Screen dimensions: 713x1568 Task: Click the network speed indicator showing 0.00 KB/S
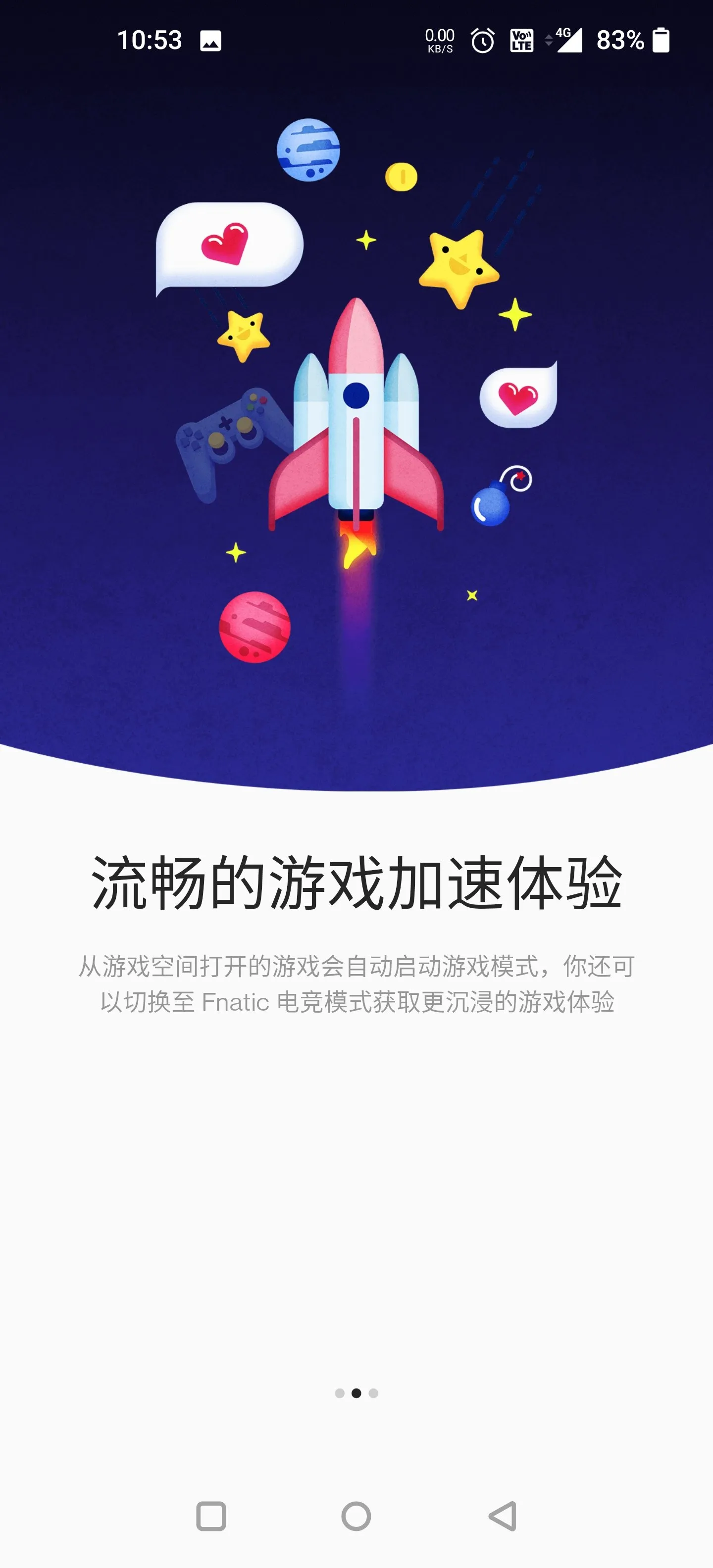coord(440,40)
